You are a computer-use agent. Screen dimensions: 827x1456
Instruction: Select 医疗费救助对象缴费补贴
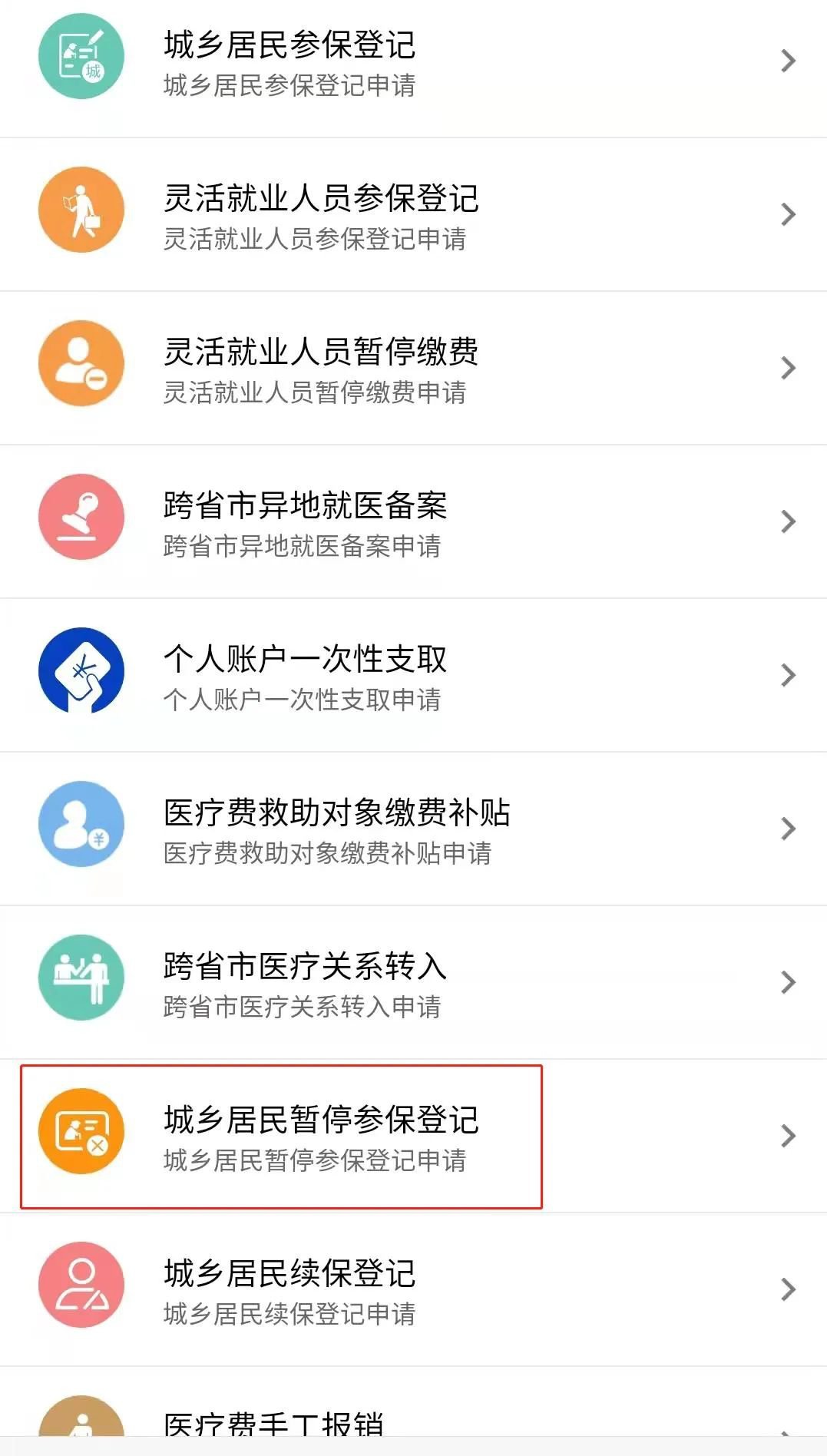tap(413, 829)
